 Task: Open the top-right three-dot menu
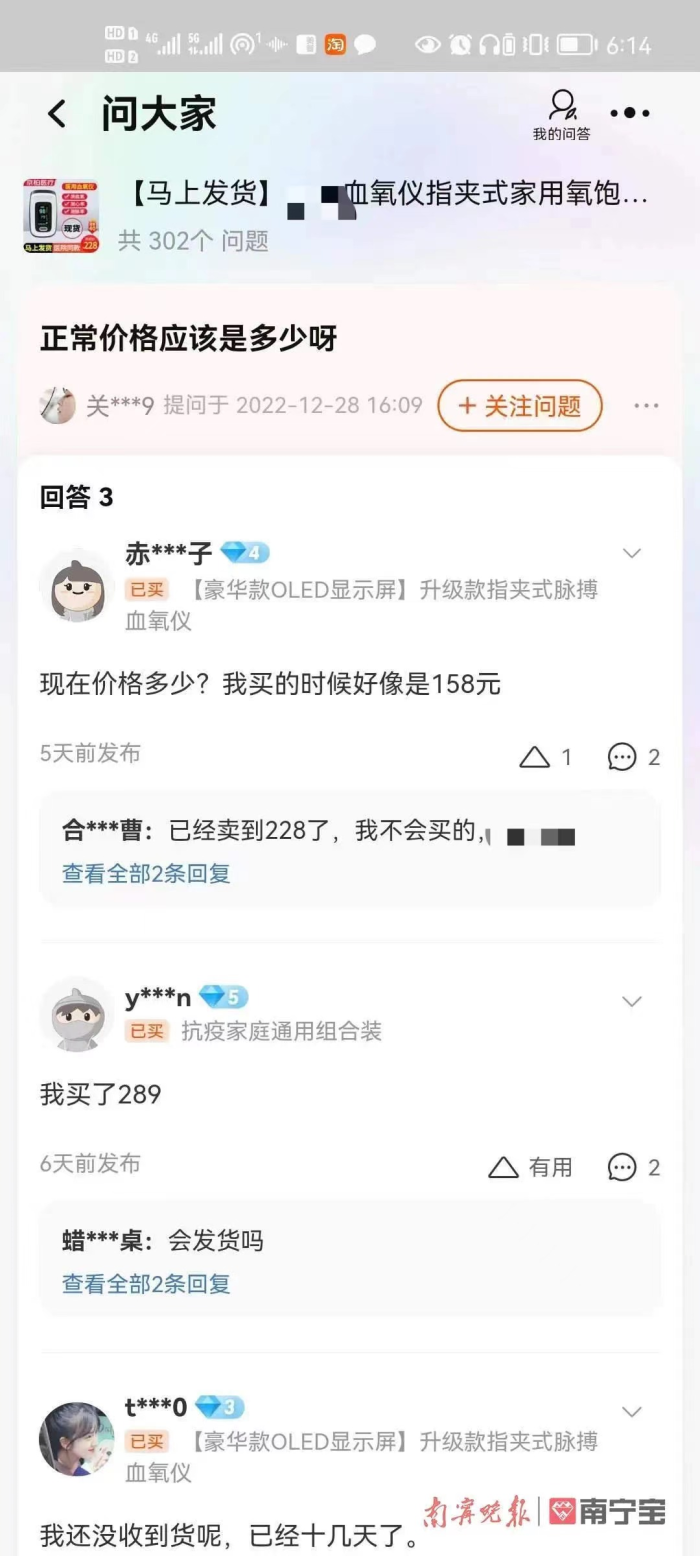pos(630,113)
